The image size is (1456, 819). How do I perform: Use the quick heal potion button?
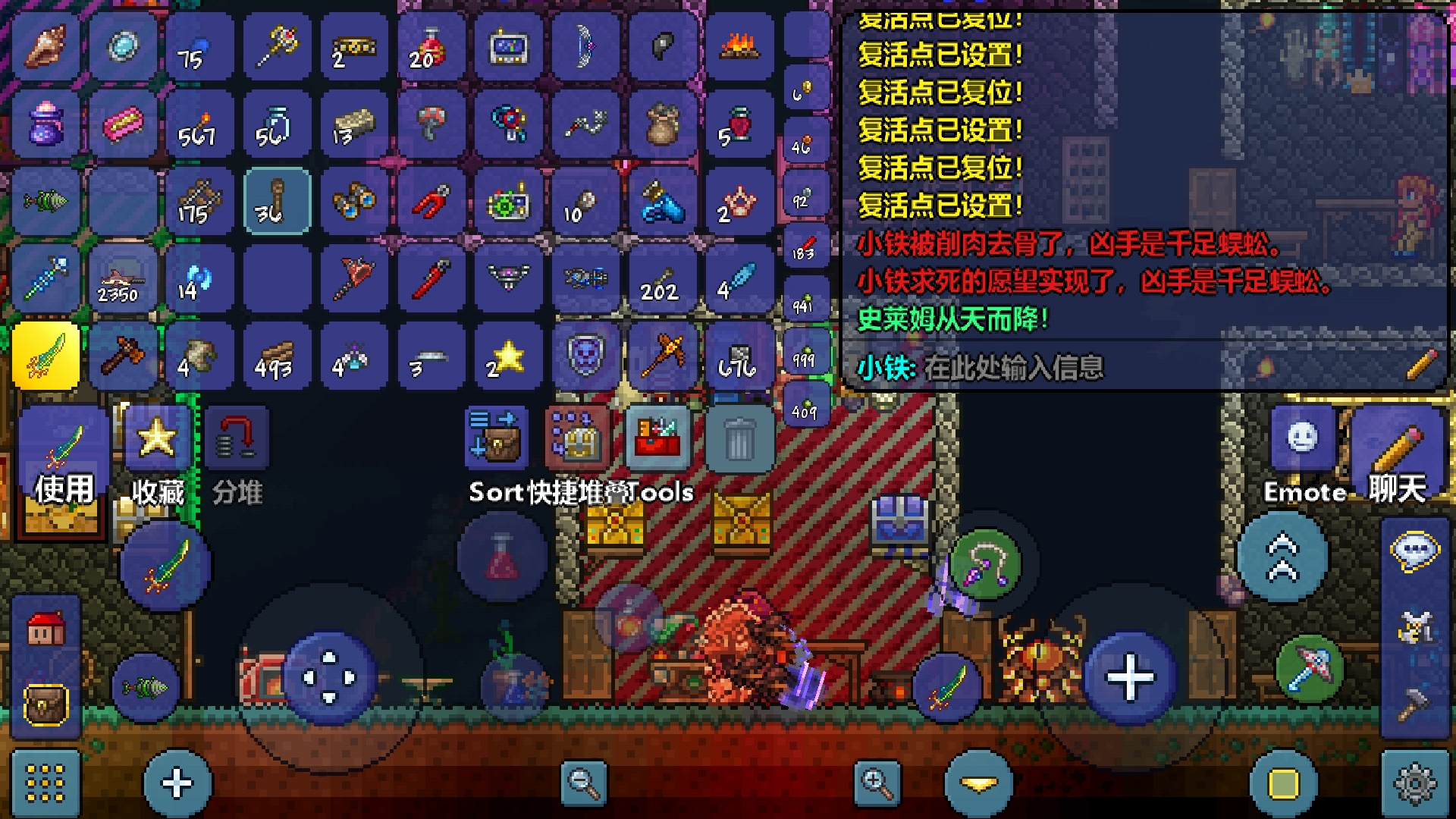[502, 557]
